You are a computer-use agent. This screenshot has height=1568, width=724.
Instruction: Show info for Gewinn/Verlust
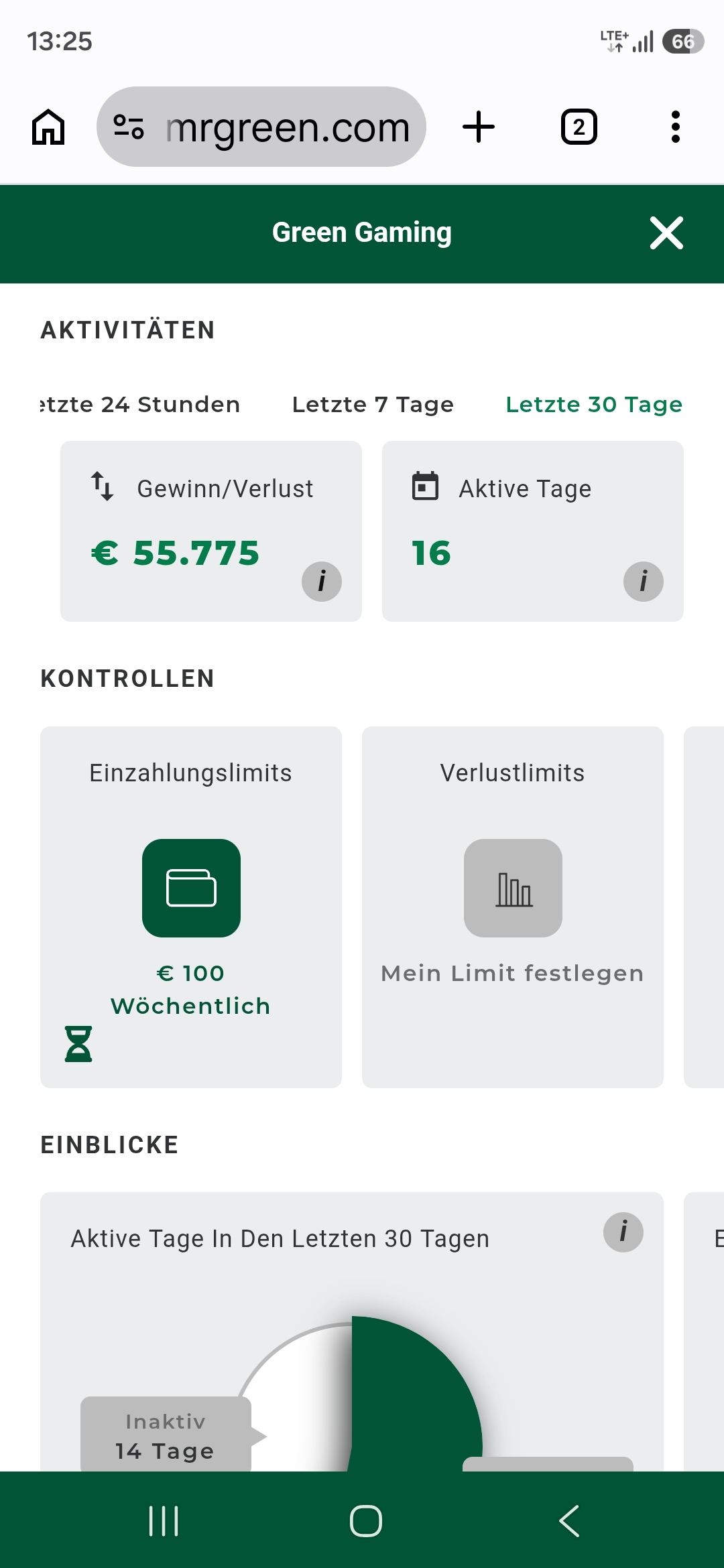tap(322, 581)
